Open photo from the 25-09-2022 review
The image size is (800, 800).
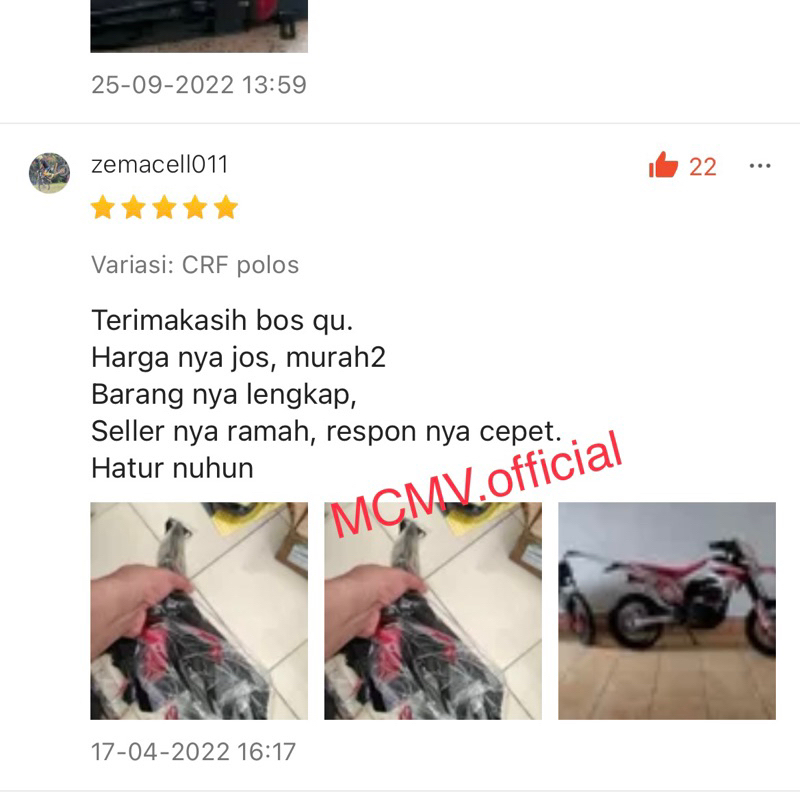tap(199, 25)
